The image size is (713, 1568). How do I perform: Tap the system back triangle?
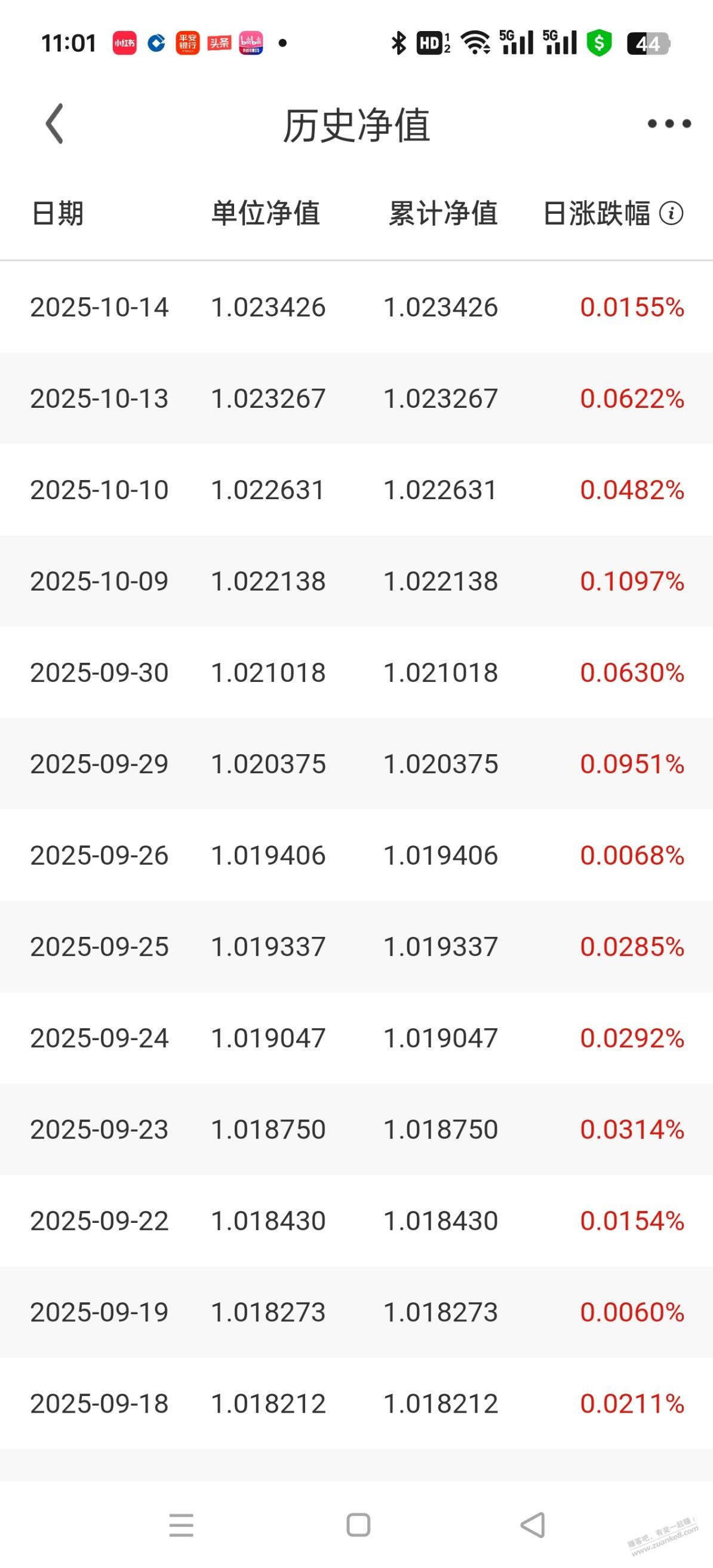pos(533,1525)
